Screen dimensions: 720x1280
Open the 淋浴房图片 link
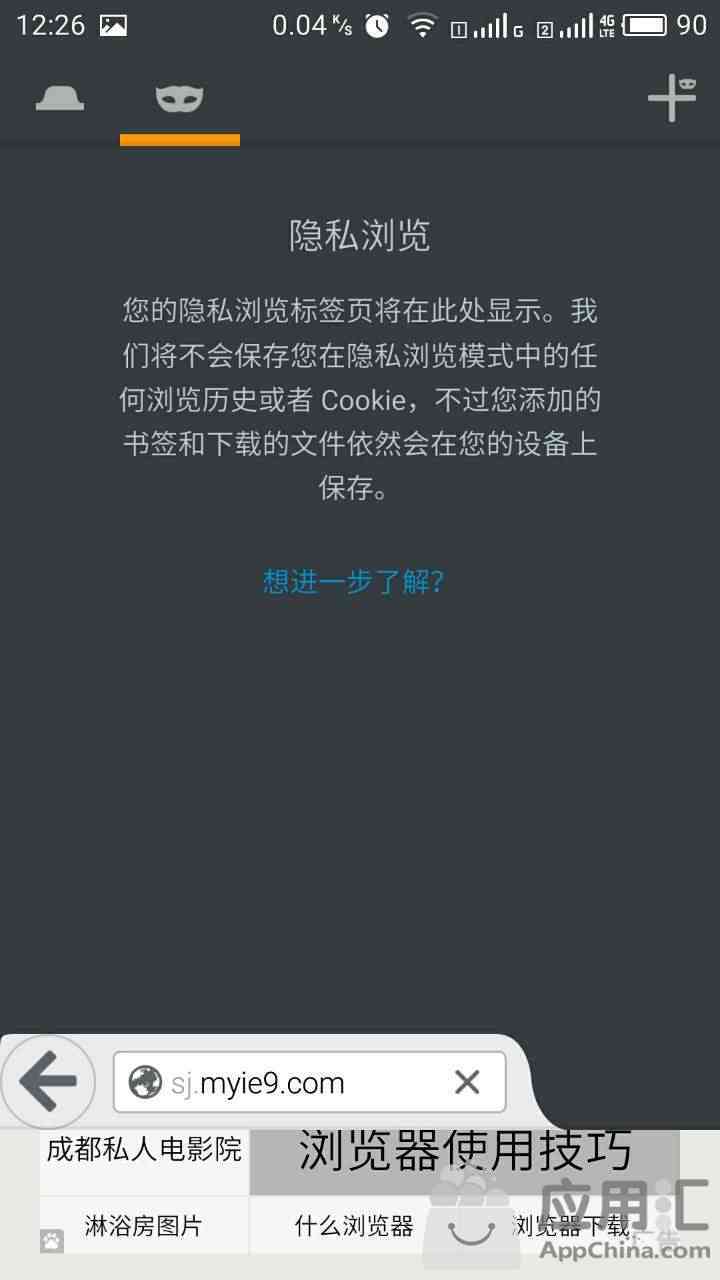144,1226
